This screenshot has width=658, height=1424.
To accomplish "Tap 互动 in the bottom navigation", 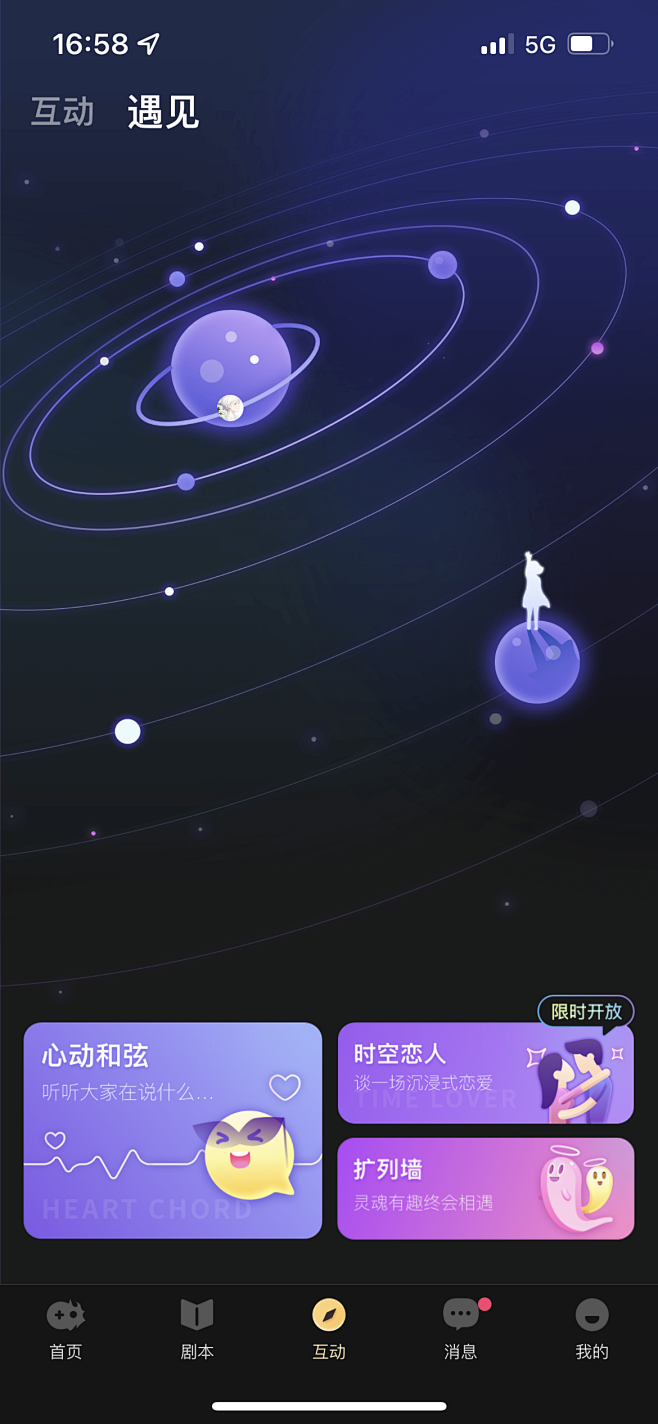I will (x=329, y=1328).
